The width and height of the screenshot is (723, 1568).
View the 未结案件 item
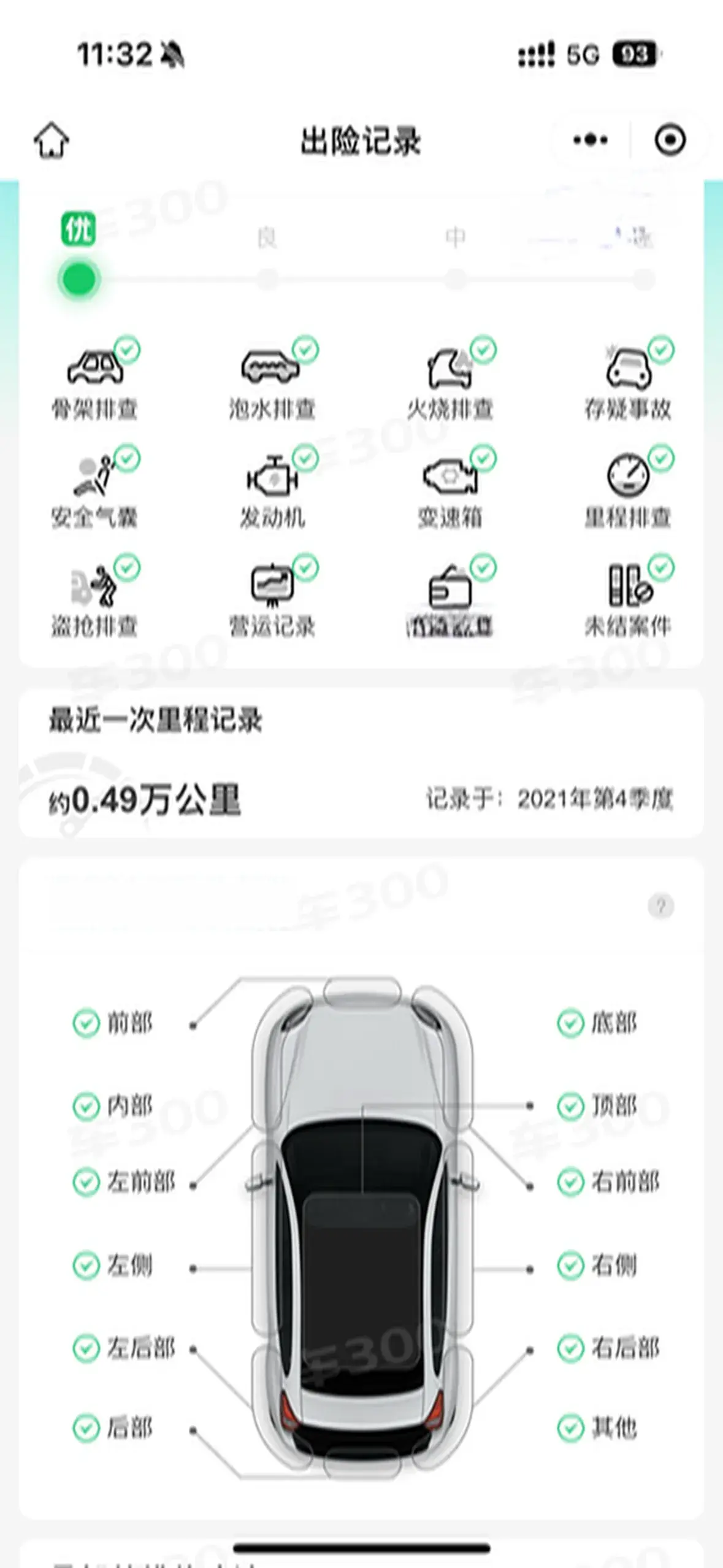point(629,597)
